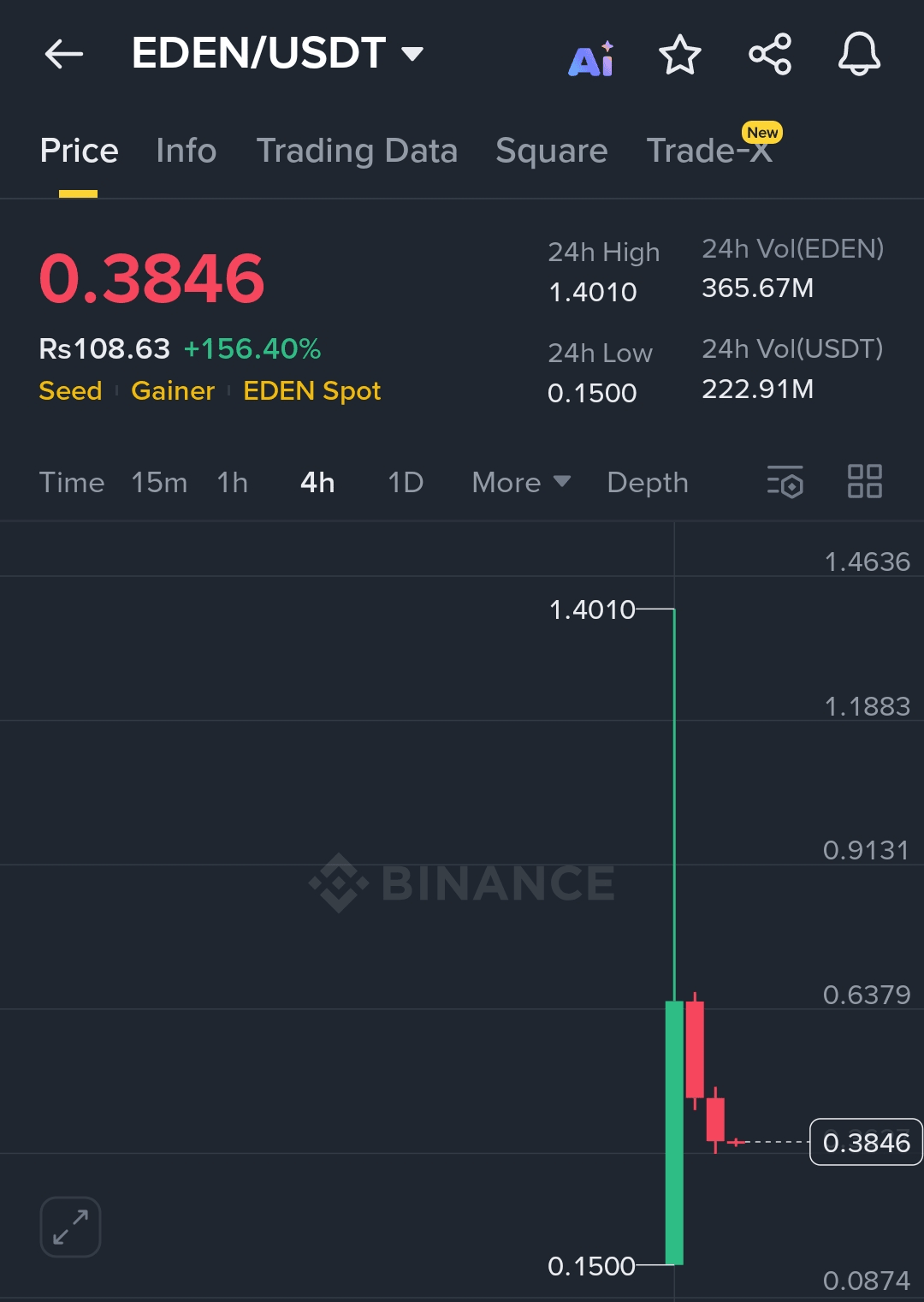Screen dimensions: 924x1302
Task: Tap the Seed tag
Action: click(70, 391)
